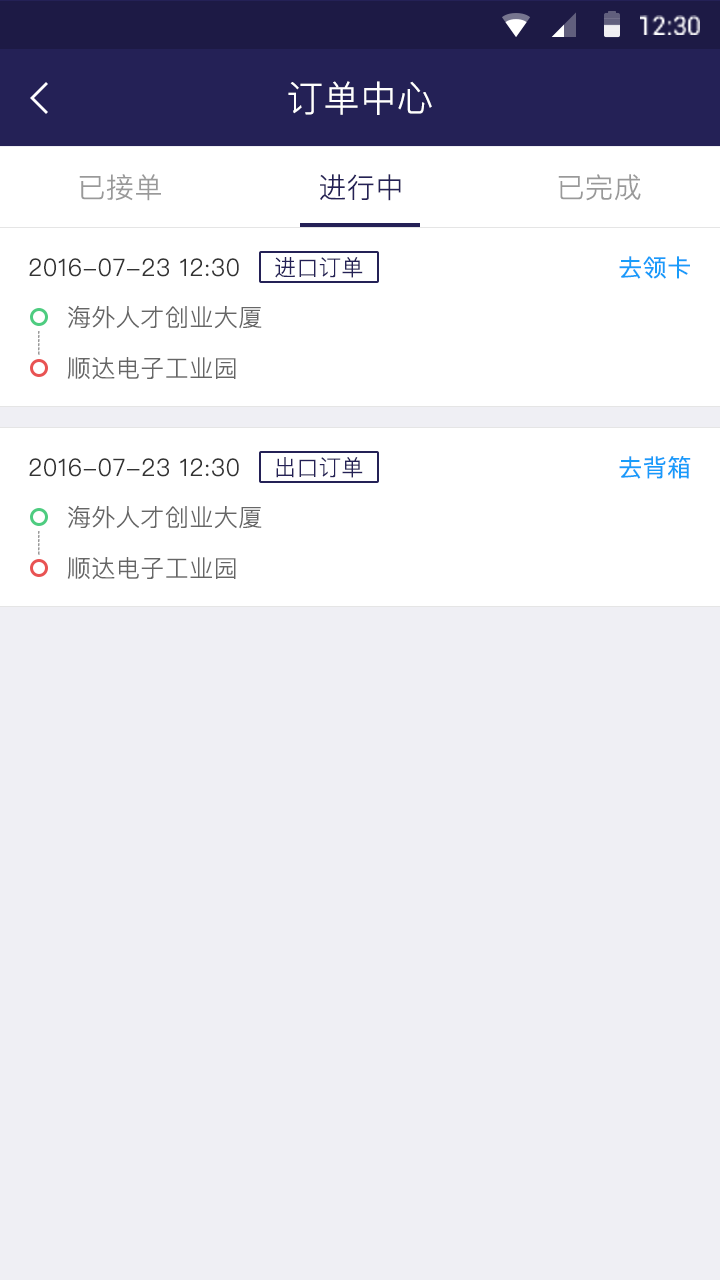Open the 进口订单 order card
Image resolution: width=720 pixels, height=1280 pixels.
click(360, 340)
